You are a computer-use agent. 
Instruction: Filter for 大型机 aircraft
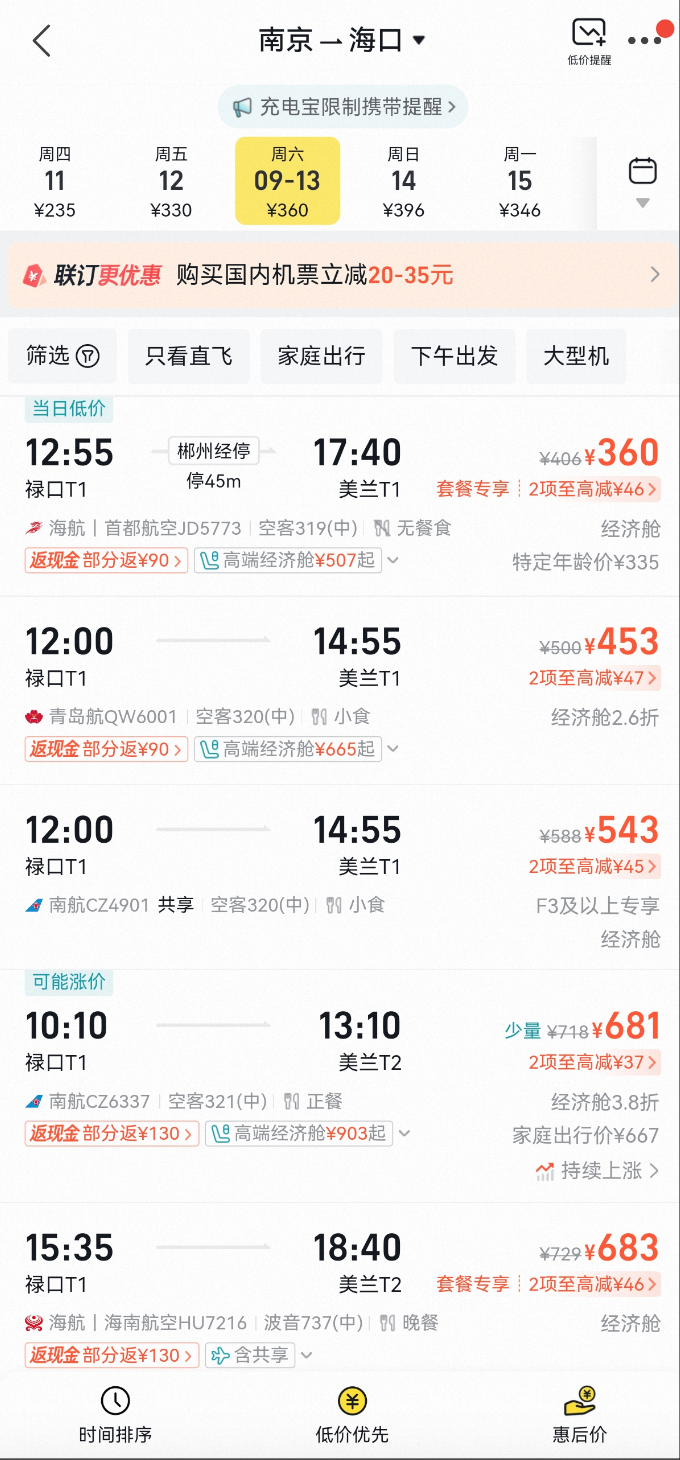576,356
